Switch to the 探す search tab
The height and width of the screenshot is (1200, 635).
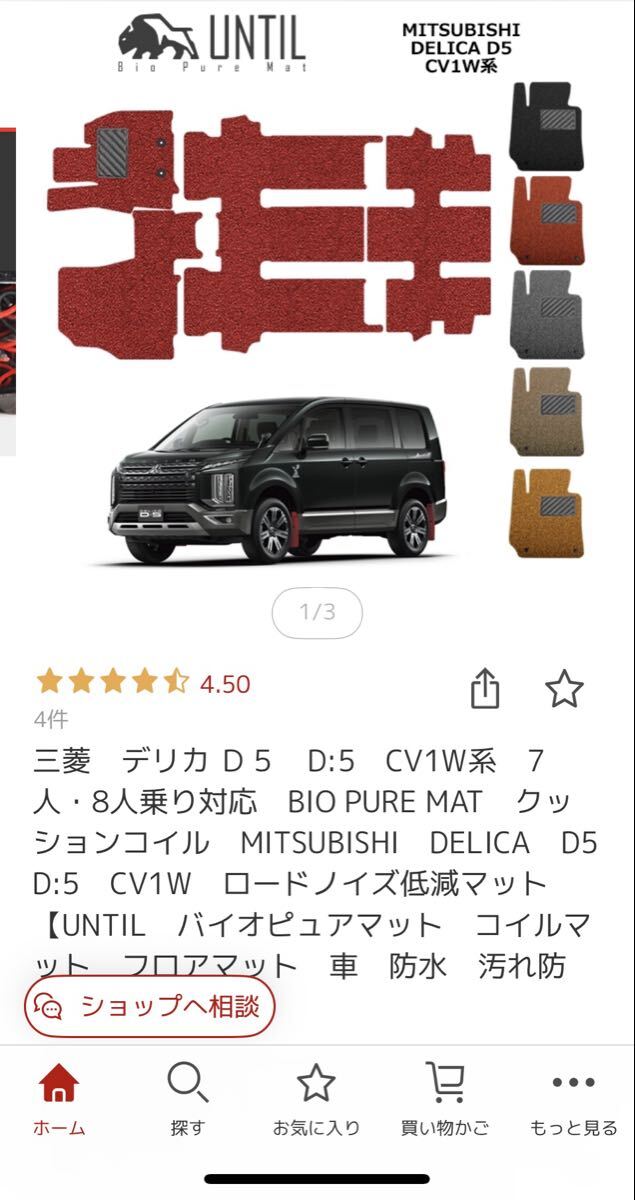(x=187, y=1100)
